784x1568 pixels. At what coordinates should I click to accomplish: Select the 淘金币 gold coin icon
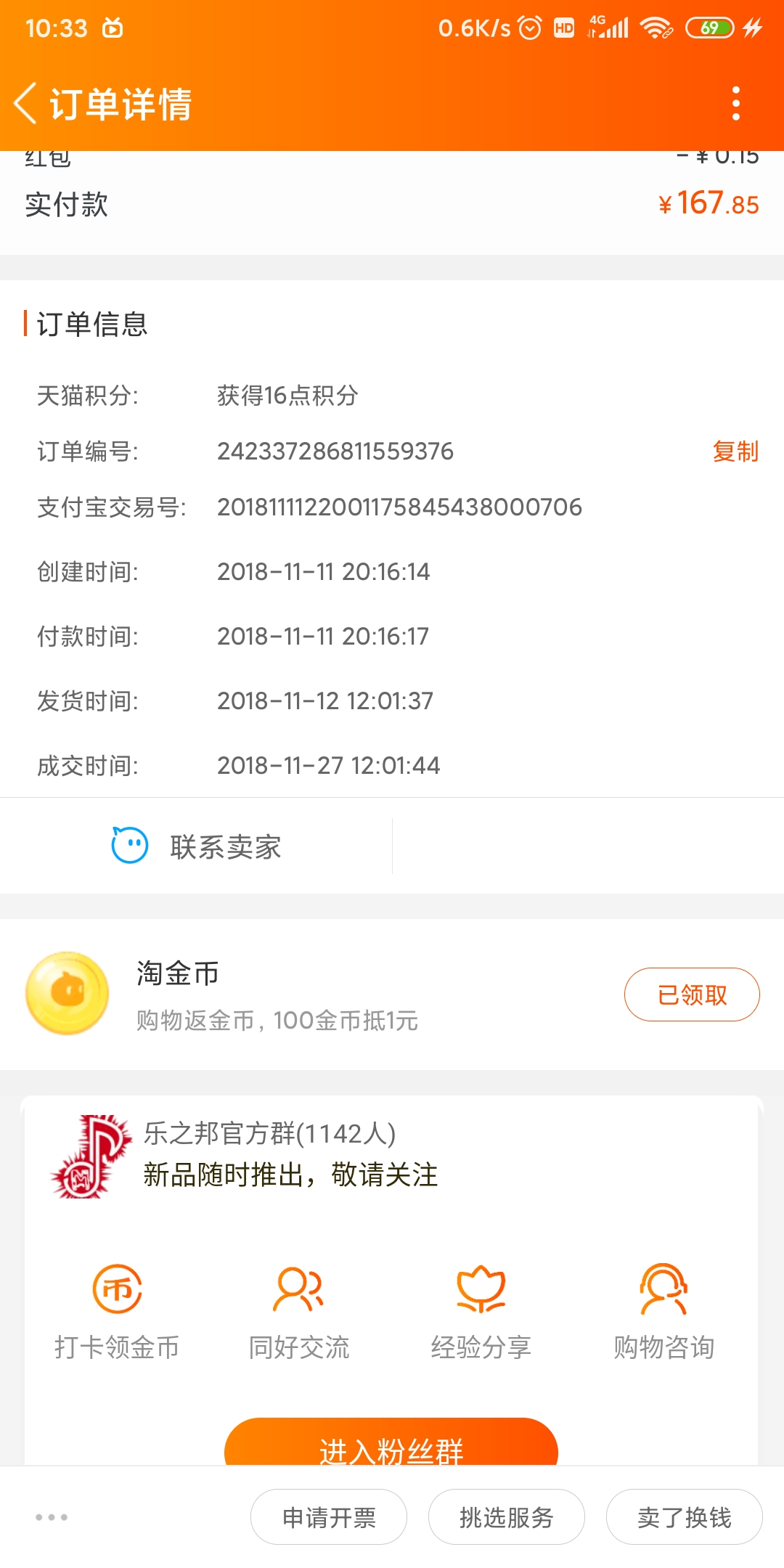67,995
